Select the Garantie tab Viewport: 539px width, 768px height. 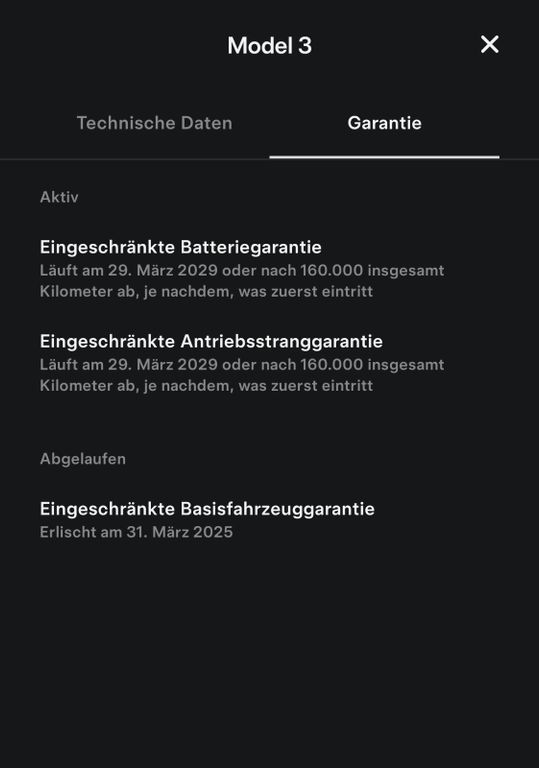[x=384, y=123]
